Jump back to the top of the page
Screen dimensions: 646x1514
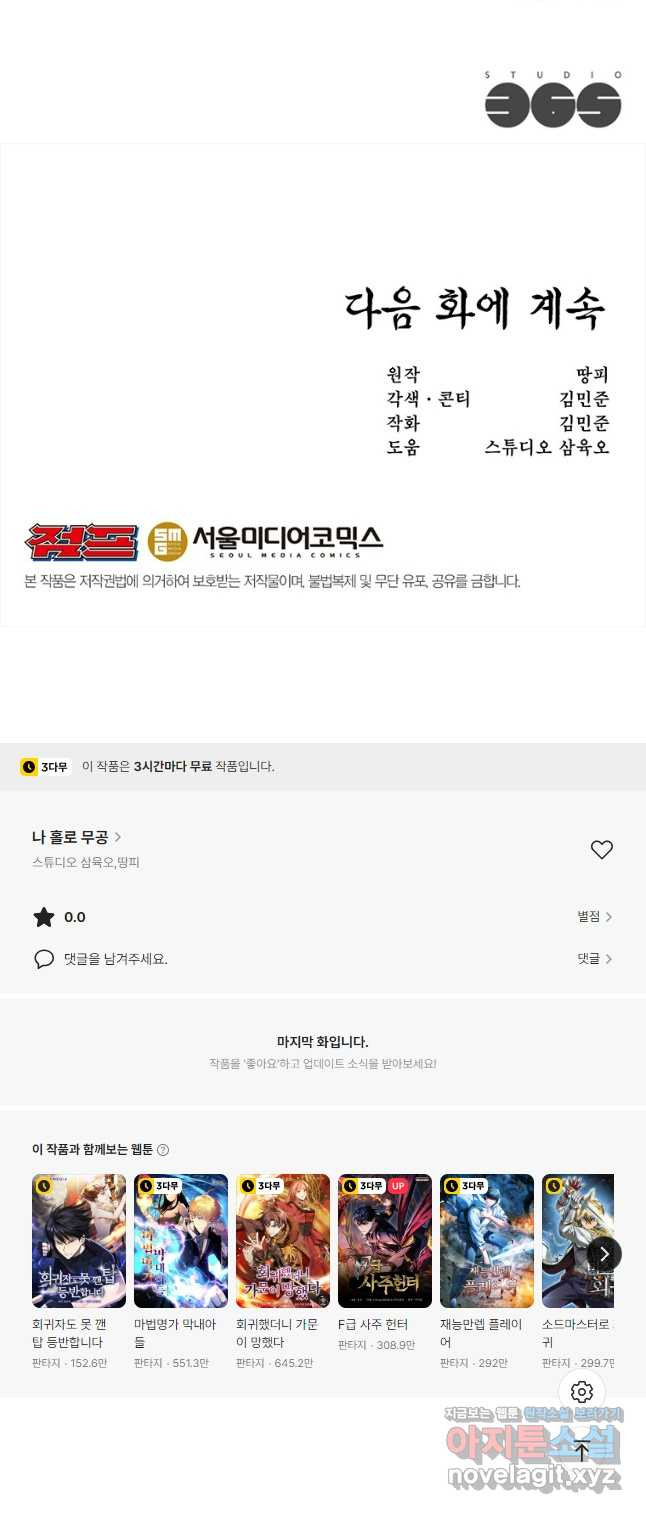pyautogui.click(x=582, y=1450)
